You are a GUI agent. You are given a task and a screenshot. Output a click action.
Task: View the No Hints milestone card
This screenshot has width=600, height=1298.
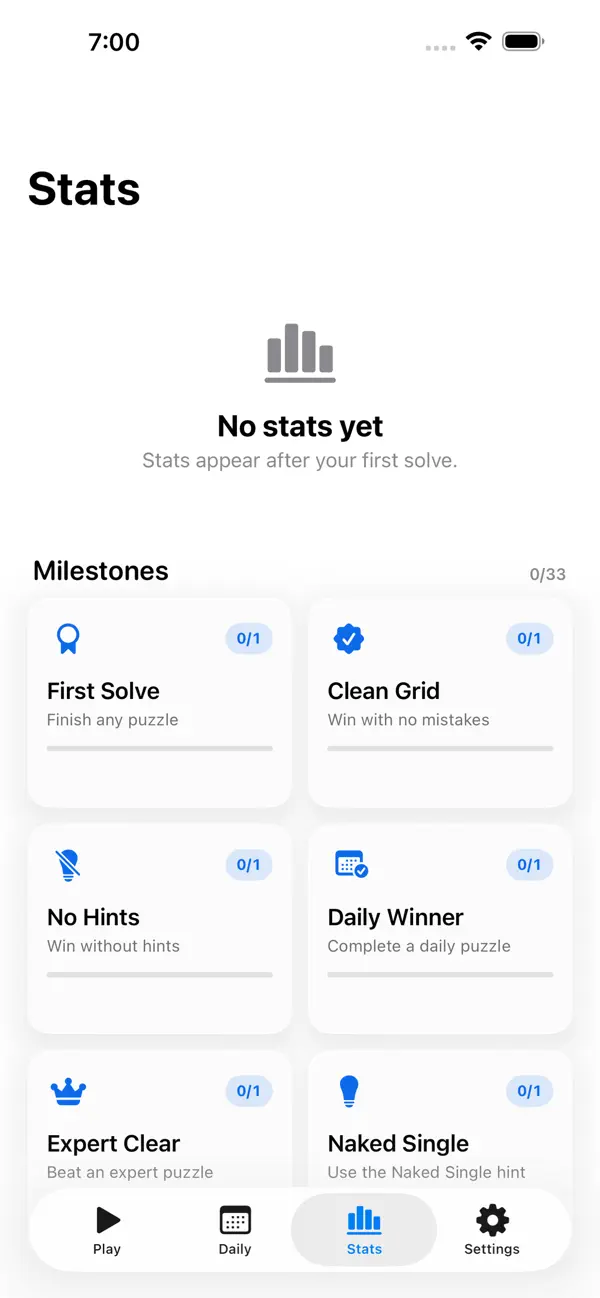tap(160, 929)
